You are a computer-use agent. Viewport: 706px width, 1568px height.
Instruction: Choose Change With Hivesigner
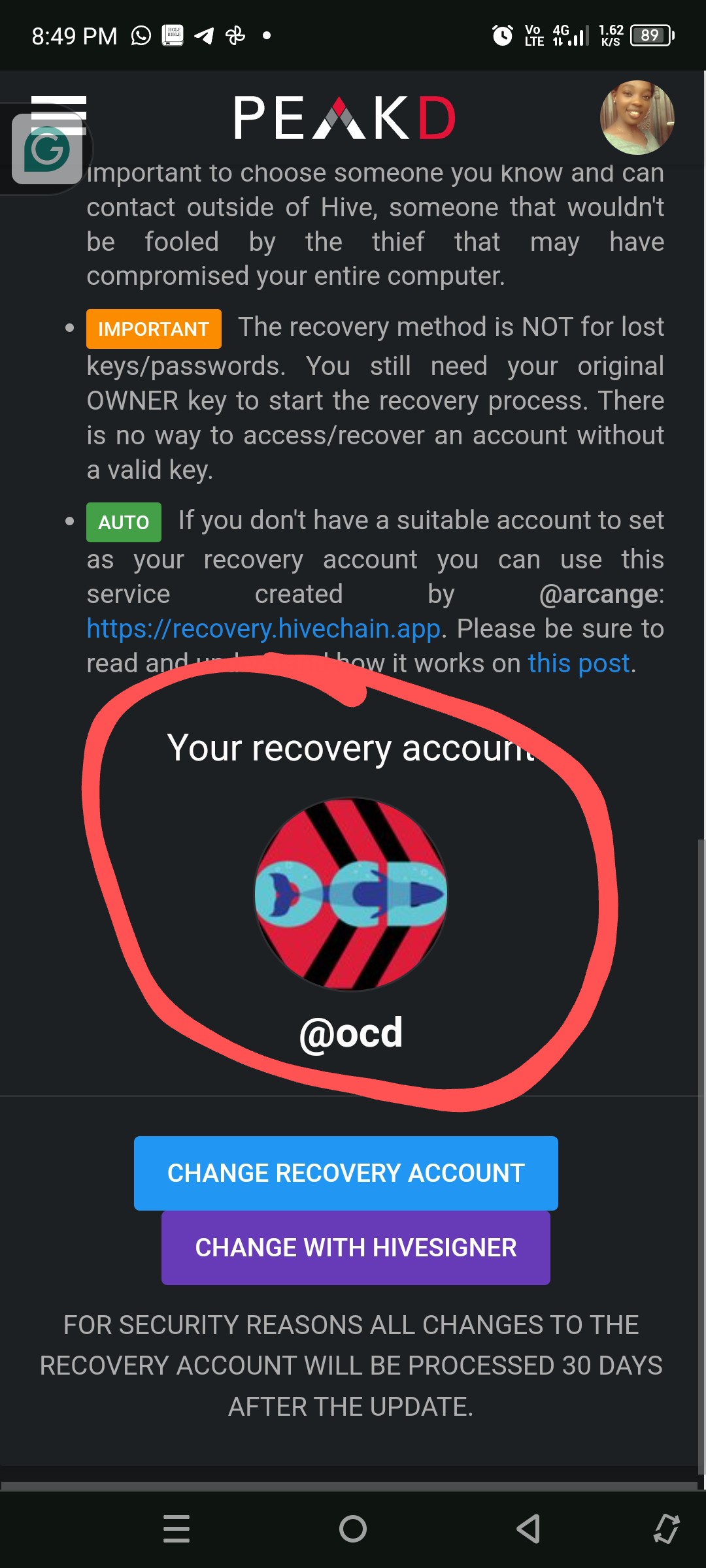pos(356,1247)
